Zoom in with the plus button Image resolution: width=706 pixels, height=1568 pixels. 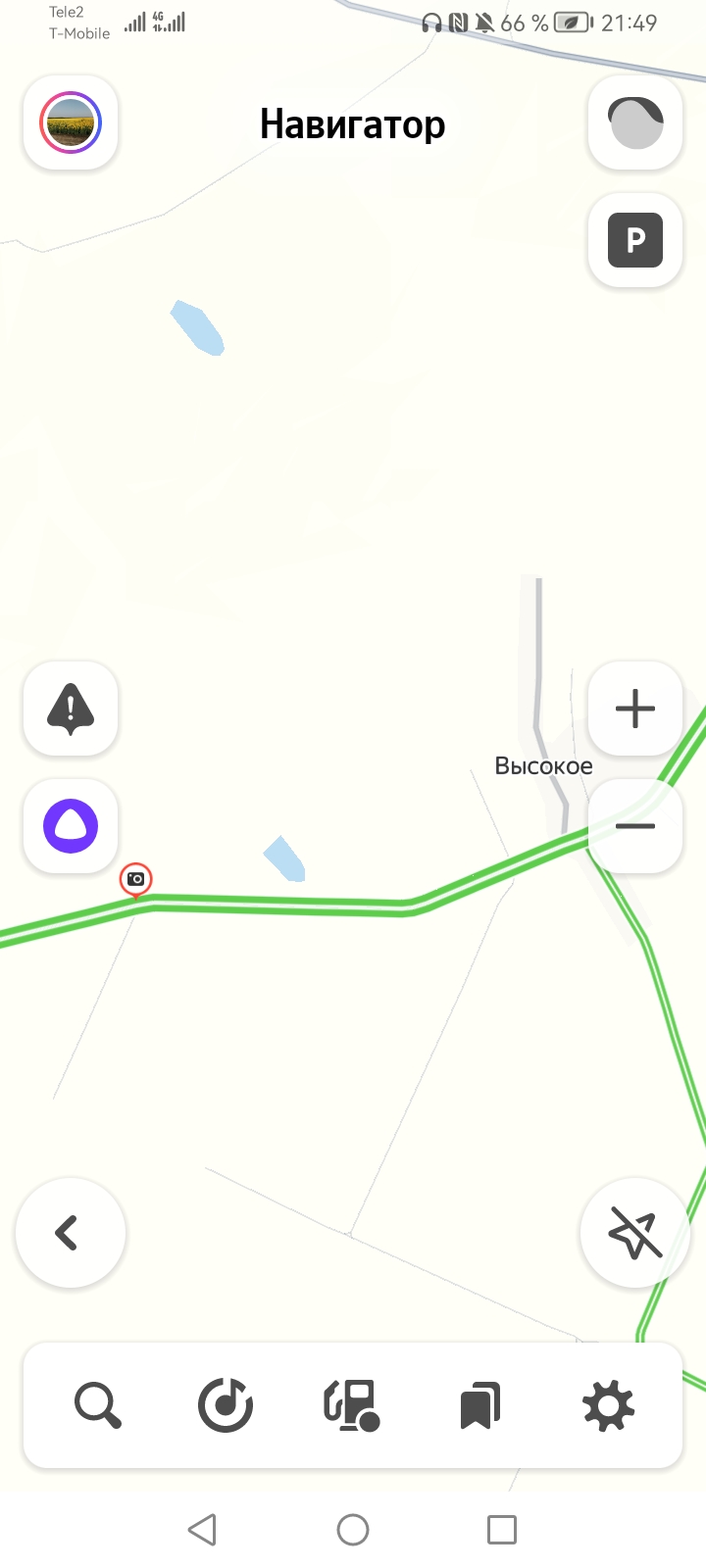coord(635,709)
